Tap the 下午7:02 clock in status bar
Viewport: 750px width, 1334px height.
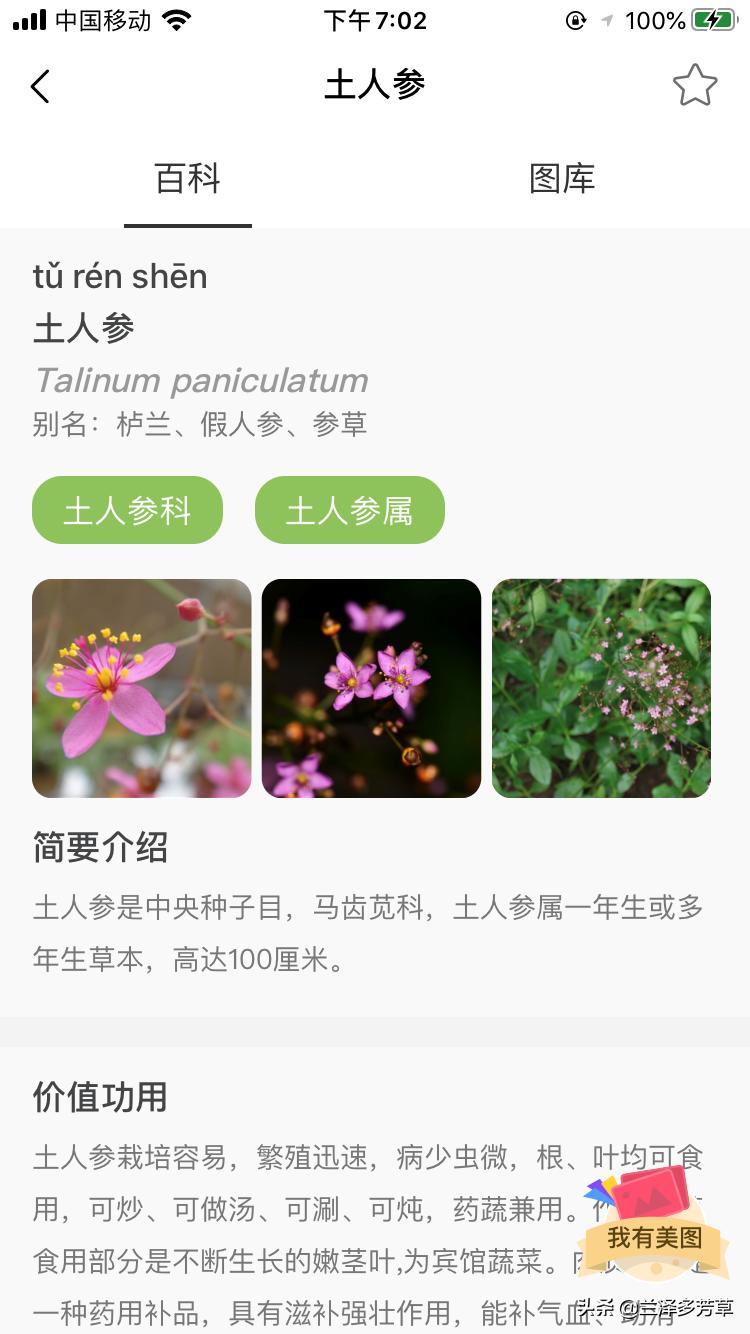[375, 20]
